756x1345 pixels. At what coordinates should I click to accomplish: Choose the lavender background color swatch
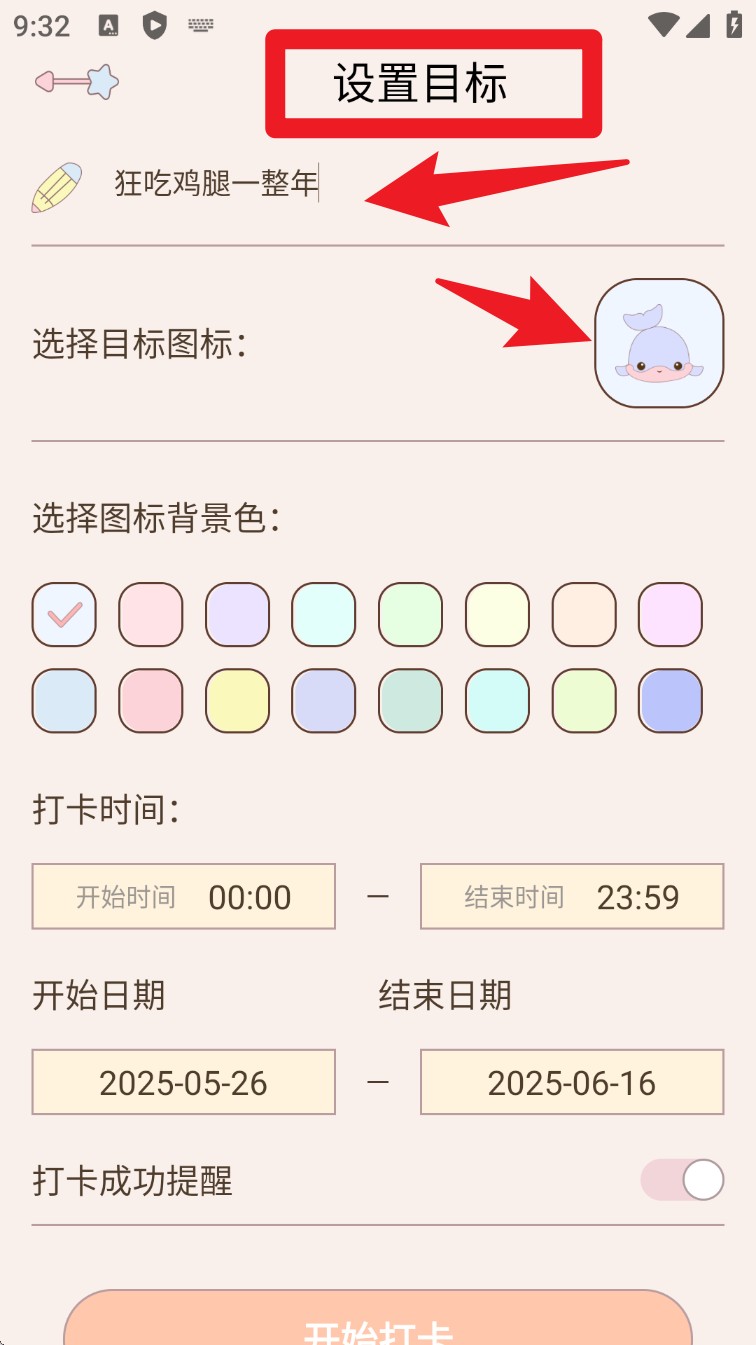pyautogui.click(x=237, y=615)
